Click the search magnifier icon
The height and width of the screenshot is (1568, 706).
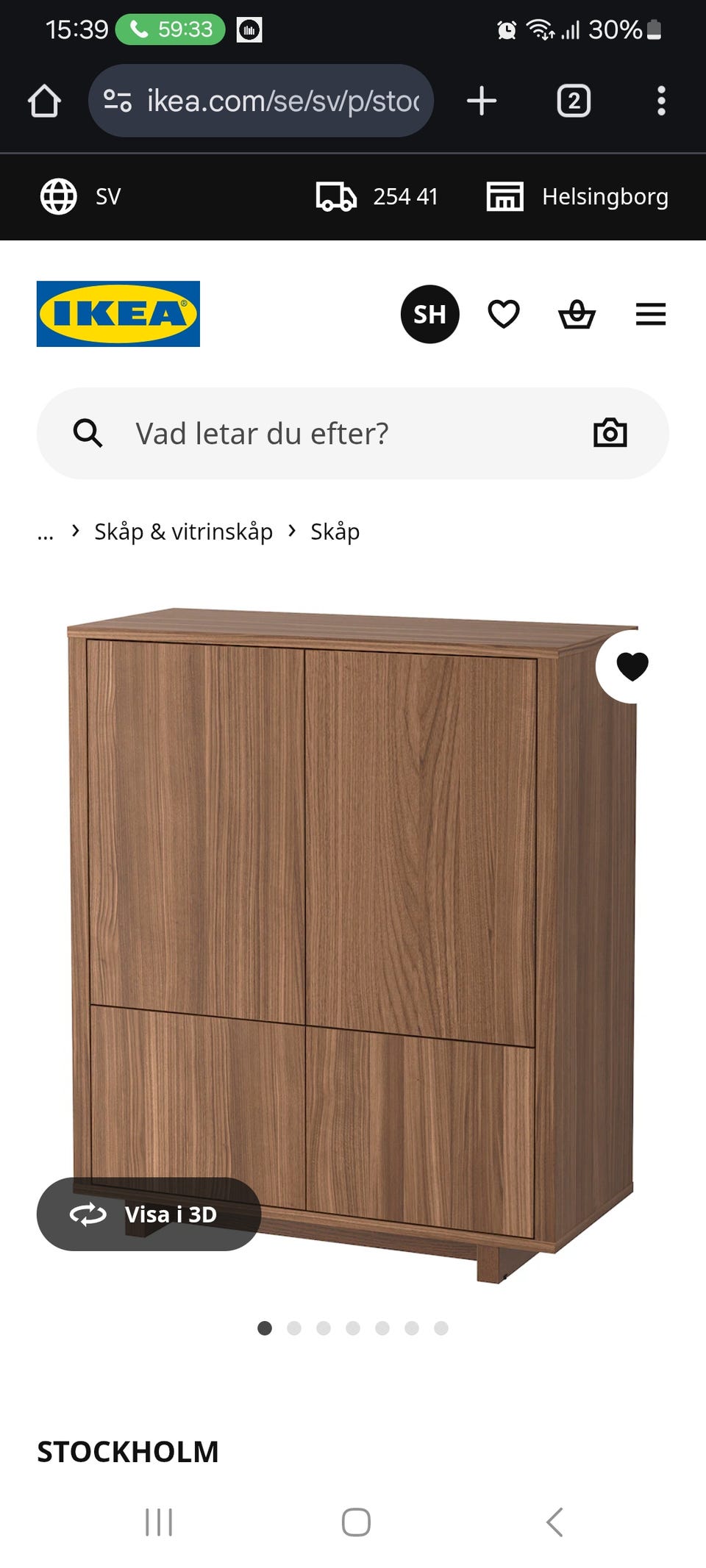point(88,433)
